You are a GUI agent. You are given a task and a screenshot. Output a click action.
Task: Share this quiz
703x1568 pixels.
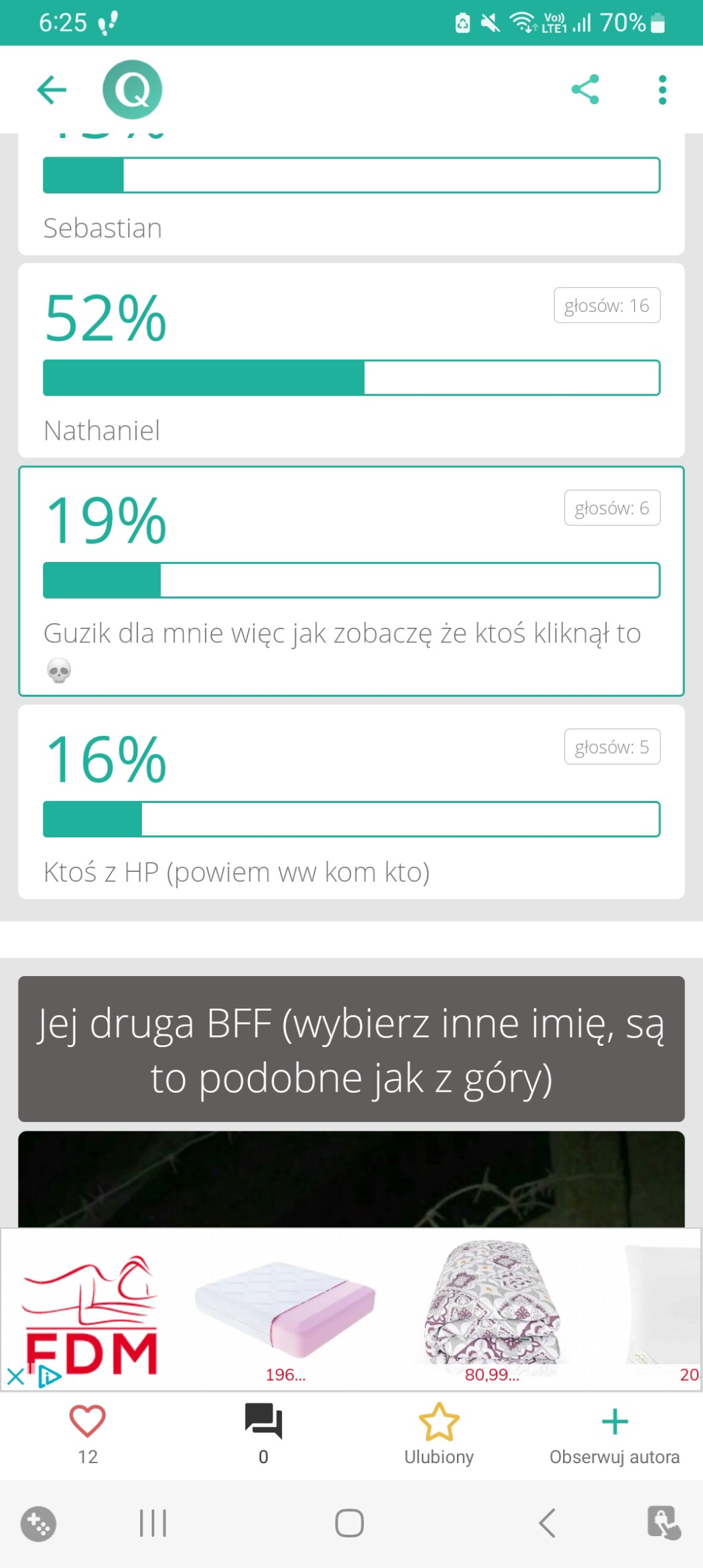click(585, 90)
